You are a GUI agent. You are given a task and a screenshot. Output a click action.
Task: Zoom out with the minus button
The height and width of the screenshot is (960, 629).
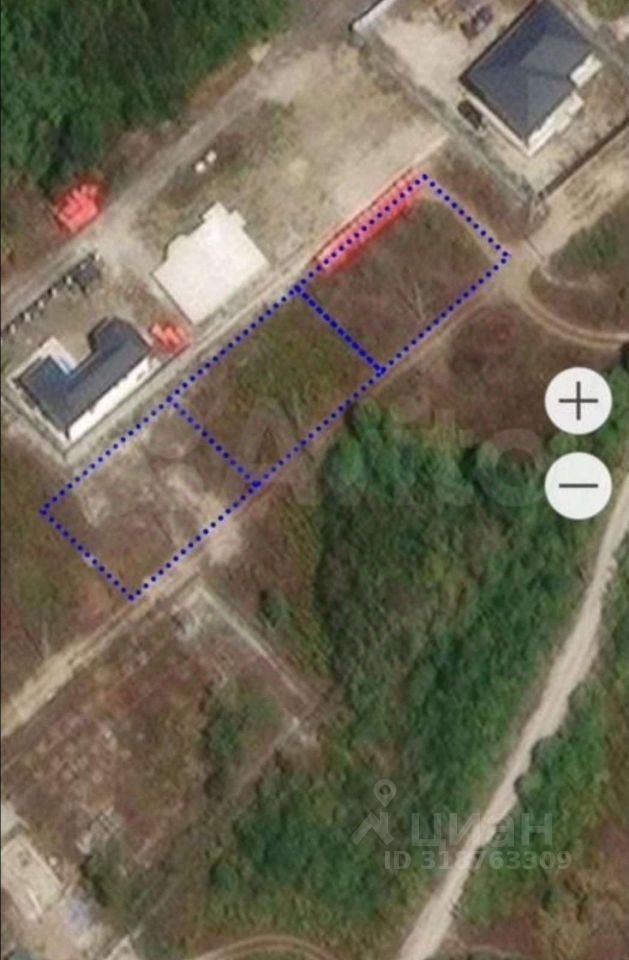coord(578,486)
